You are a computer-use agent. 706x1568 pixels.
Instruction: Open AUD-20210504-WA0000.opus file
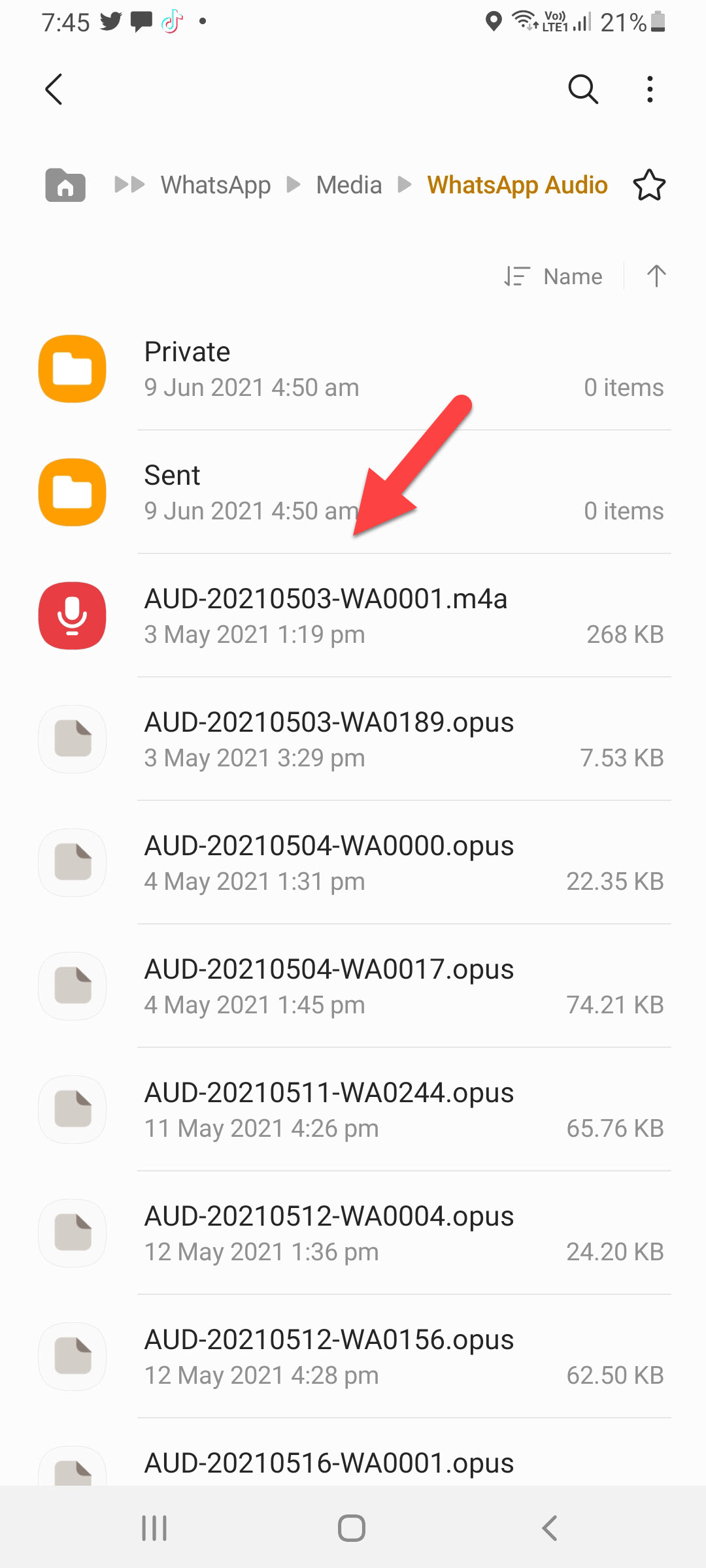point(353,862)
